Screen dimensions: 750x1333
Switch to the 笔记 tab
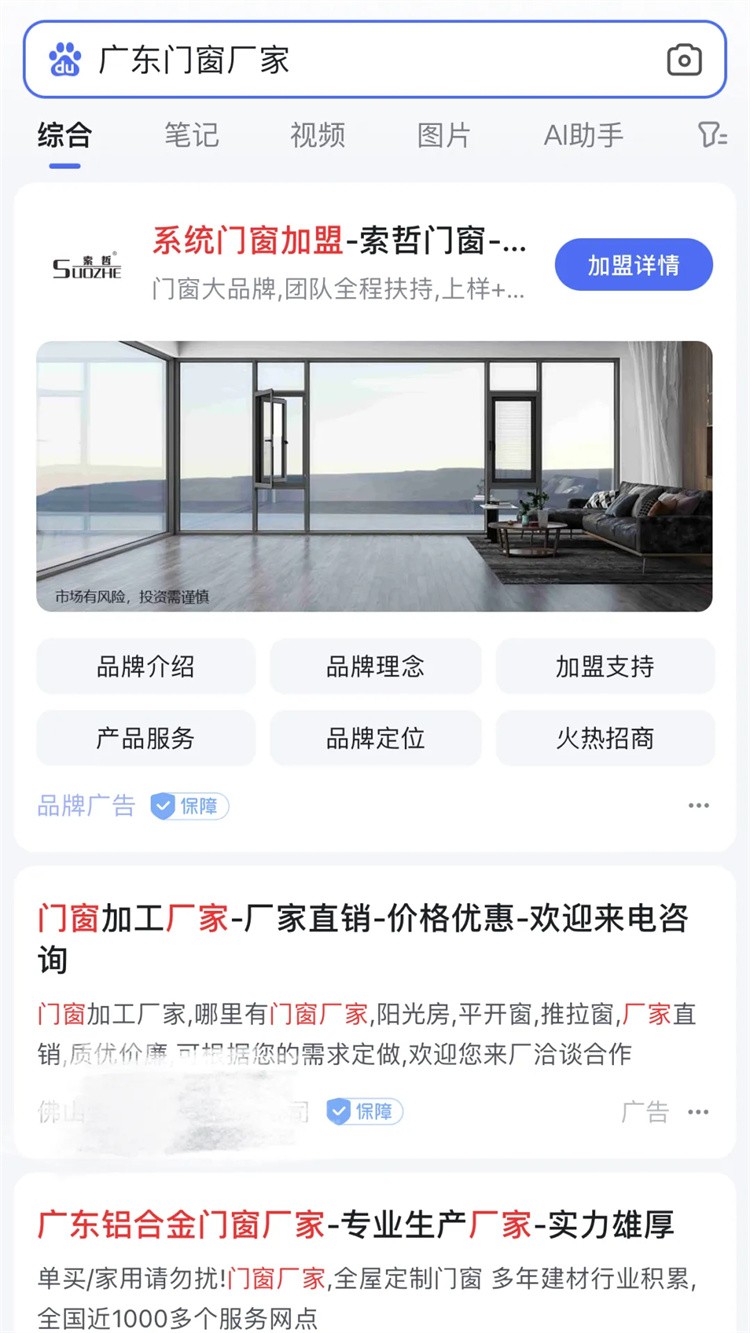[191, 135]
